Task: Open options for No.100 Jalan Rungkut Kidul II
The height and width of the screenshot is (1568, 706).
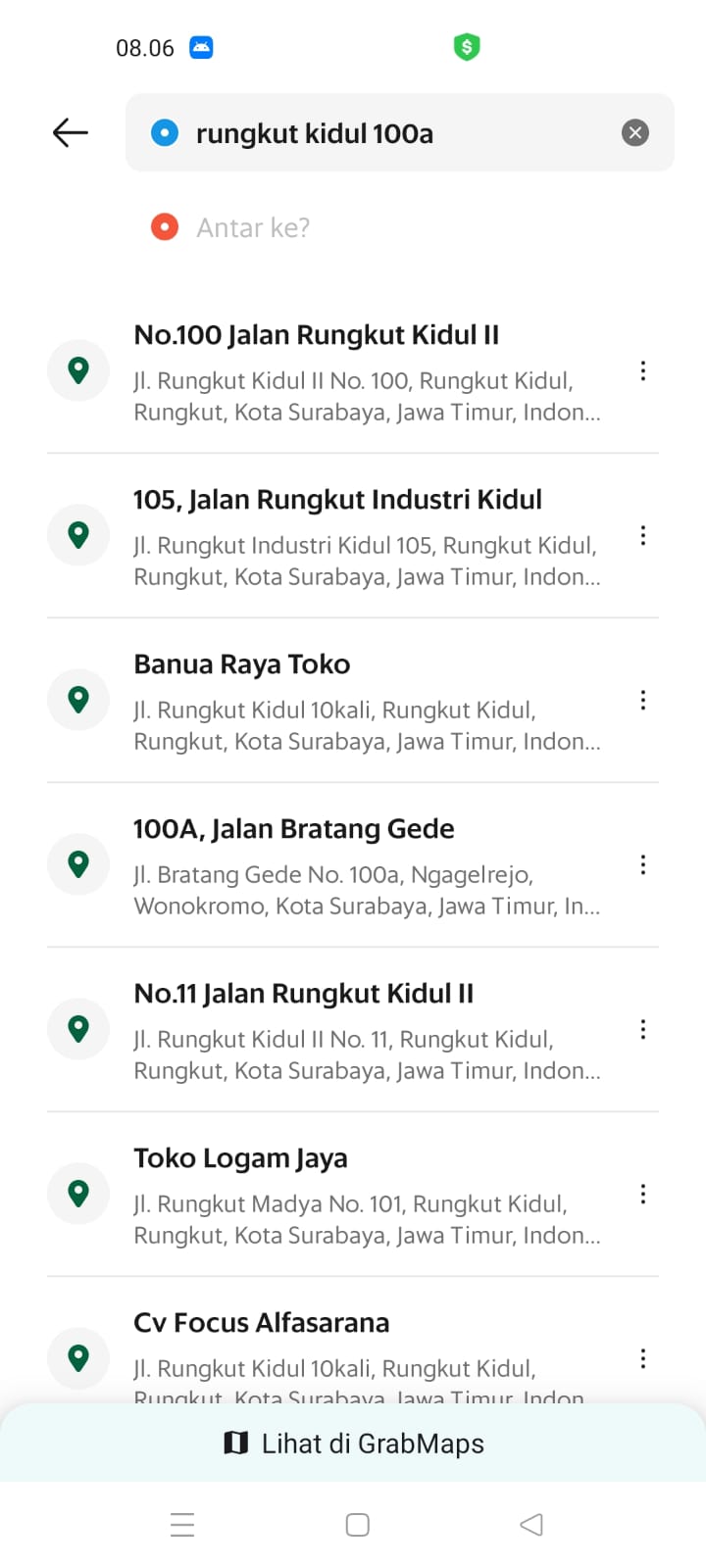Action: click(x=643, y=371)
